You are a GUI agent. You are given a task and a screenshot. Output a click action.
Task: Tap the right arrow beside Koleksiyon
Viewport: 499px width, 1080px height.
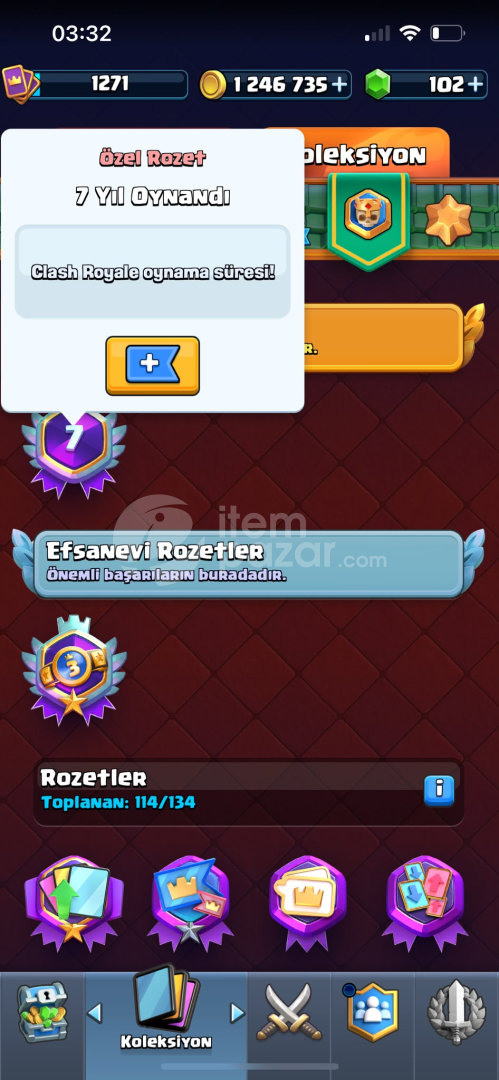pyautogui.click(x=237, y=1012)
